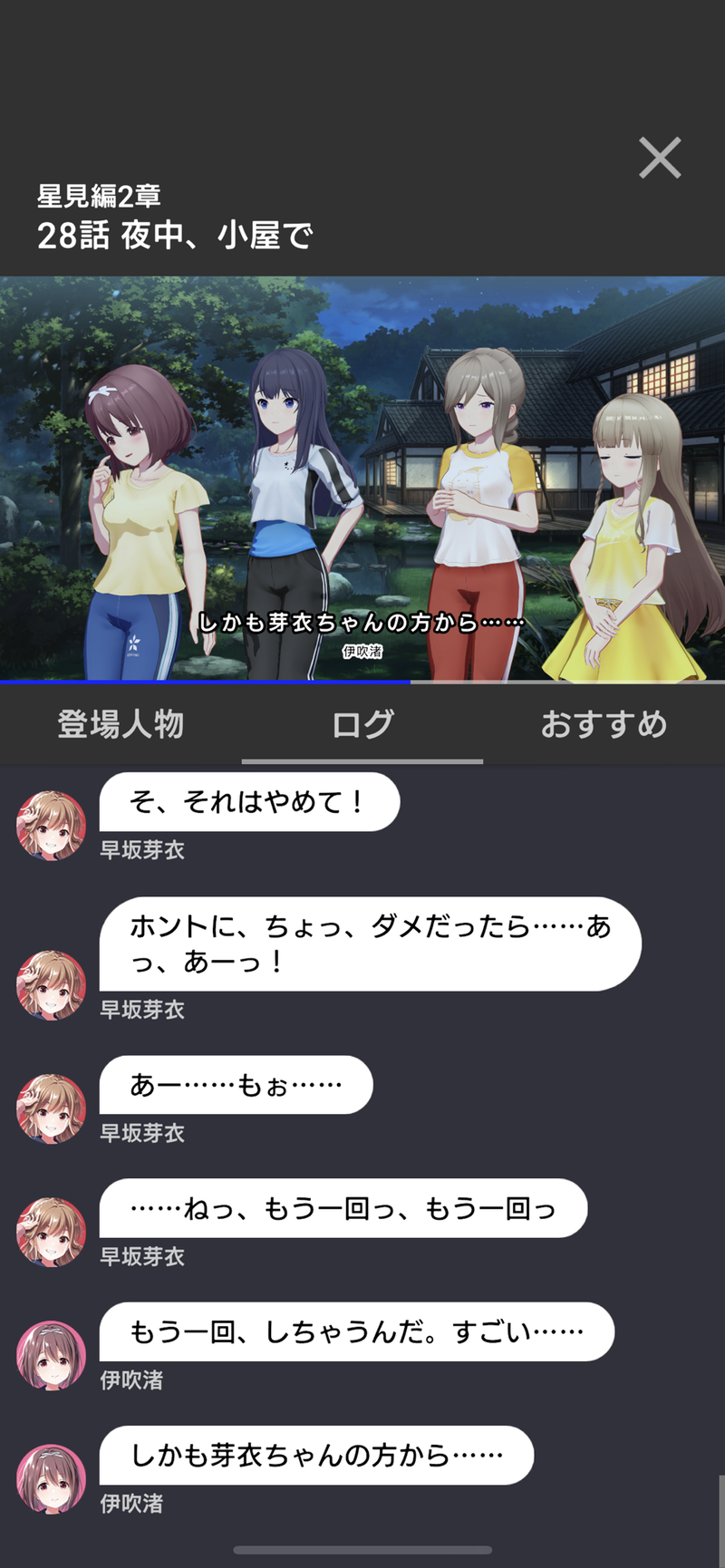Image resolution: width=725 pixels, height=1568 pixels.
Task: Jump to log line そ、それはやめて！
Action: click(249, 801)
